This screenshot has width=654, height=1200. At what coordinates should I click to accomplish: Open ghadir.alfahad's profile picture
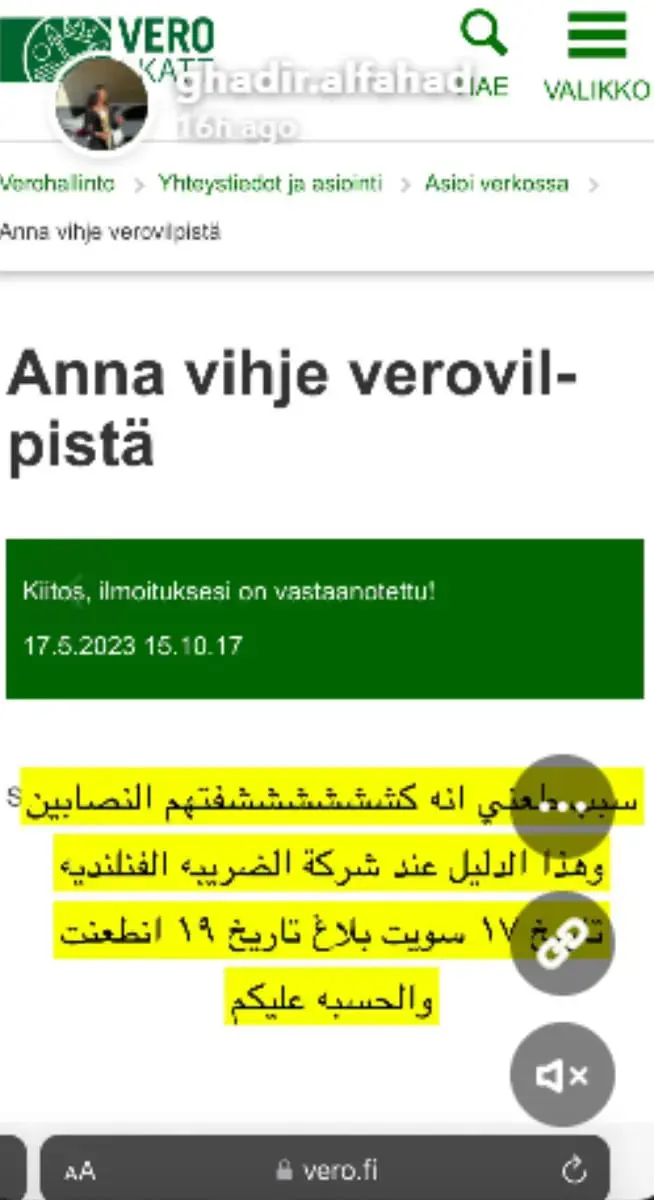pyautogui.click(x=101, y=105)
